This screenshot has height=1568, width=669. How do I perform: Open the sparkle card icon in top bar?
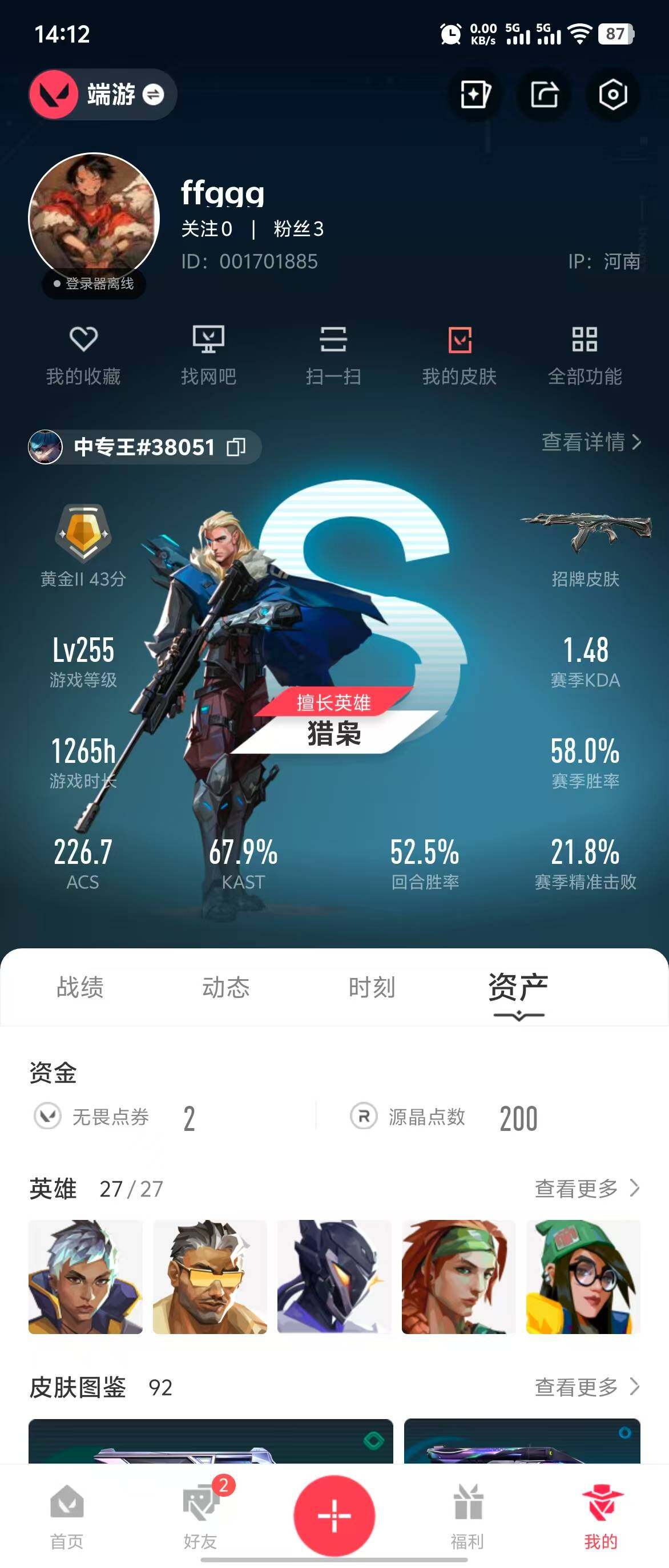pyautogui.click(x=475, y=94)
